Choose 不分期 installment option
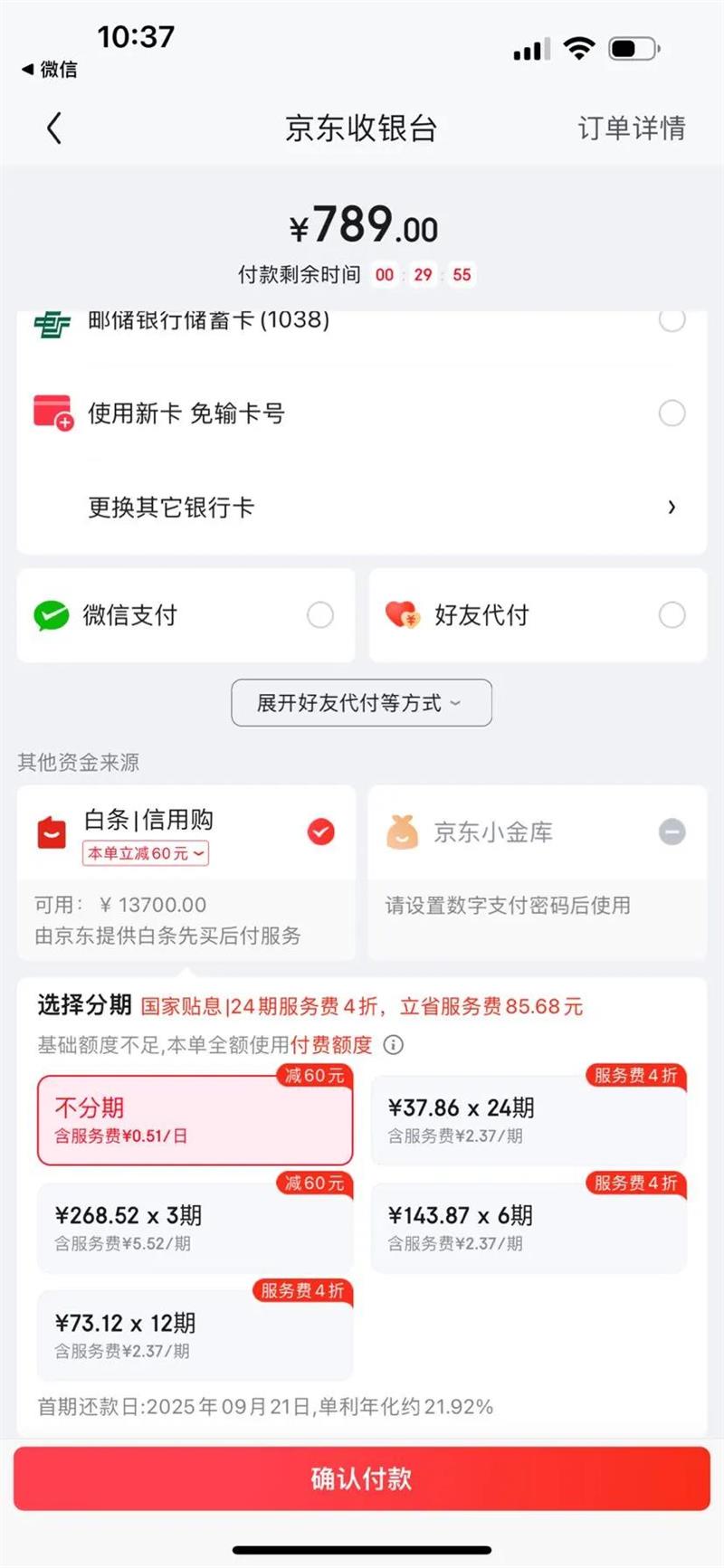Viewport: 724px width, 1568px height. pyautogui.click(x=195, y=1120)
